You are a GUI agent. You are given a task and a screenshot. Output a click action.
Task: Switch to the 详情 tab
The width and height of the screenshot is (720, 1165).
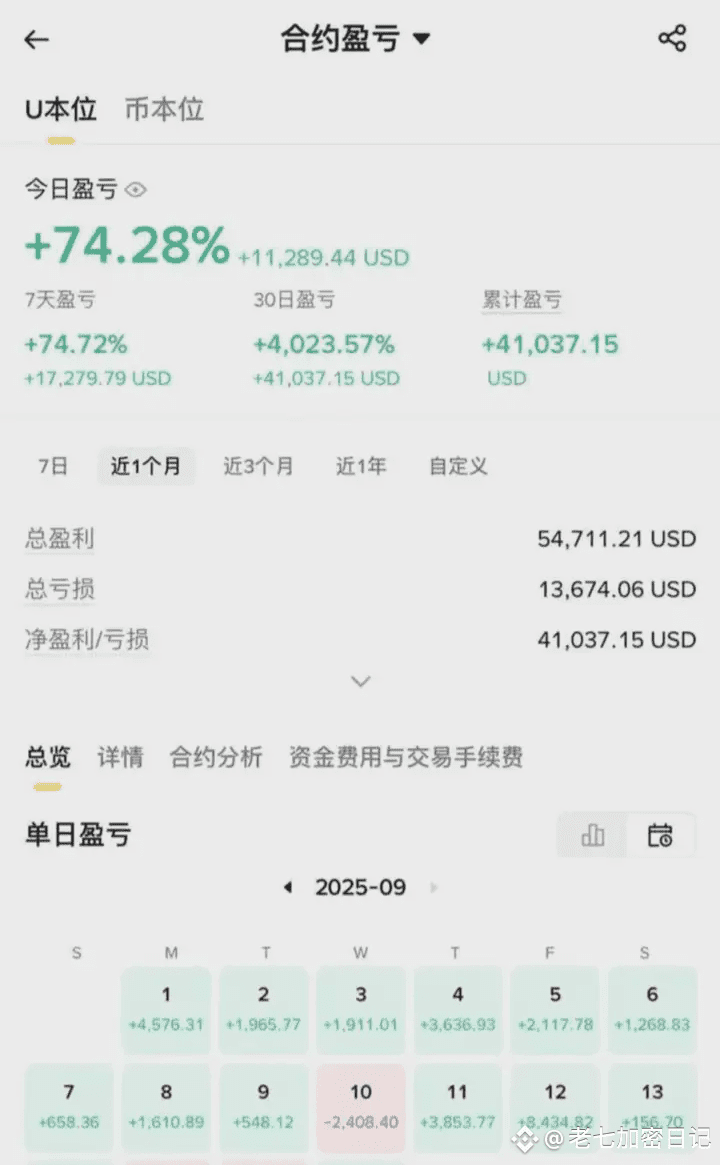pyautogui.click(x=120, y=757)
